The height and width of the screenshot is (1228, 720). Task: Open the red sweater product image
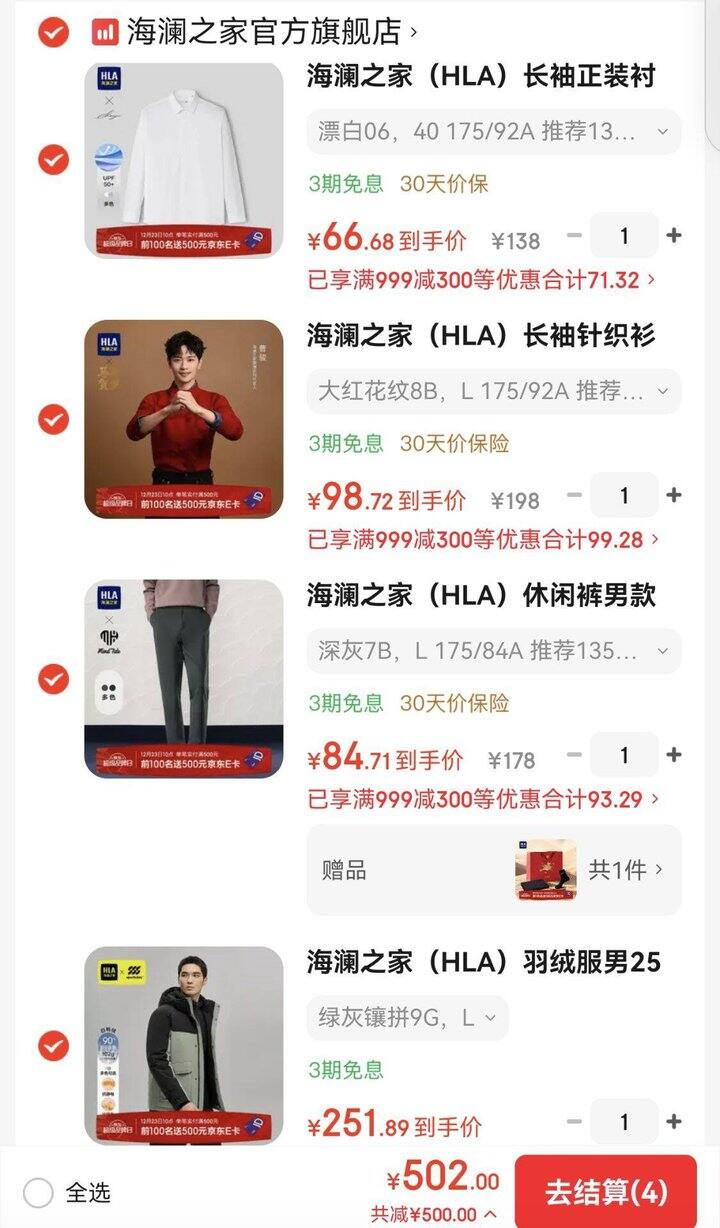coord(184,420)
